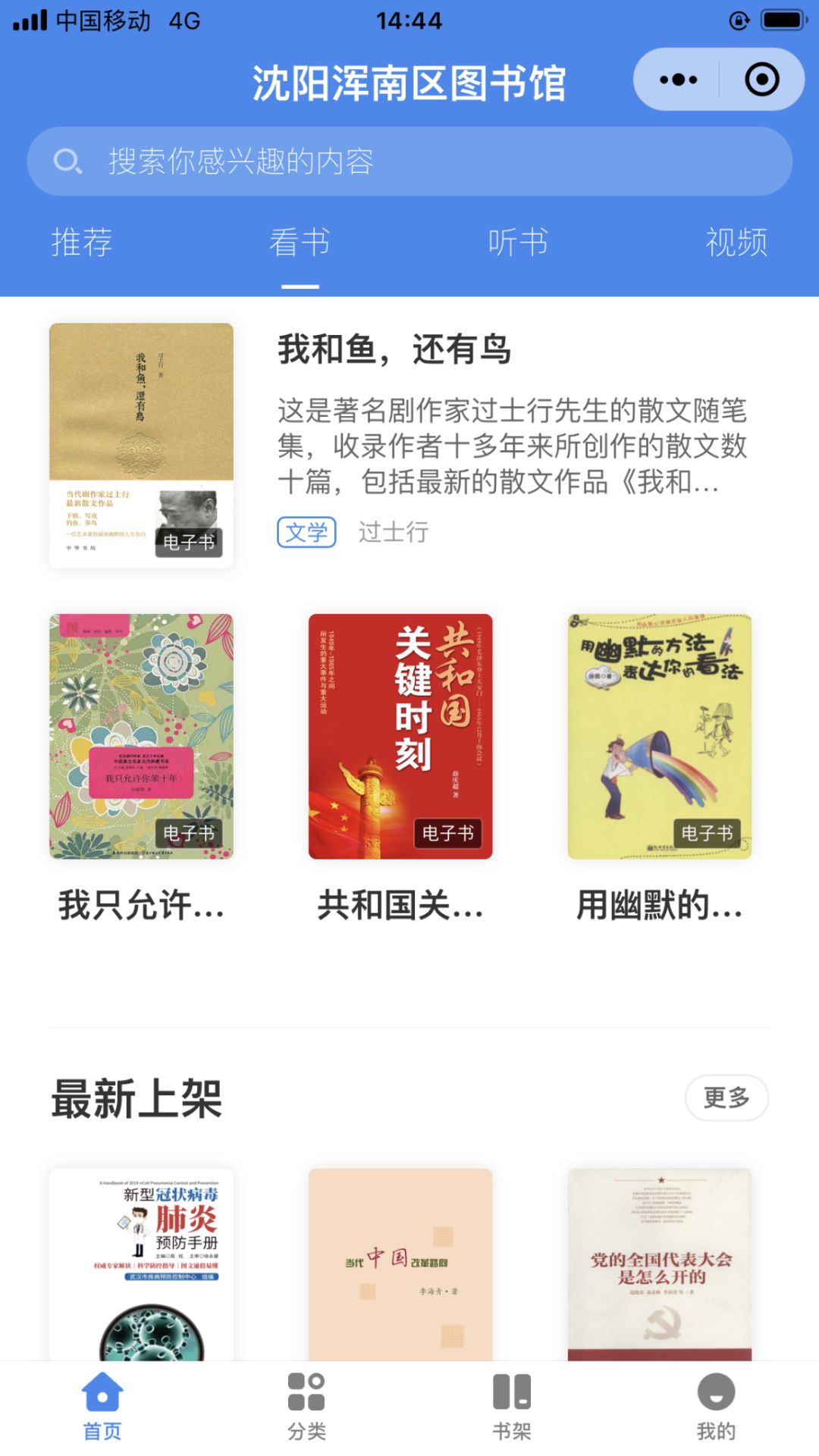Viewport: 819px width, 1456px height.
Task: Tap the 文学 category tag
Action: coord(306,532)
